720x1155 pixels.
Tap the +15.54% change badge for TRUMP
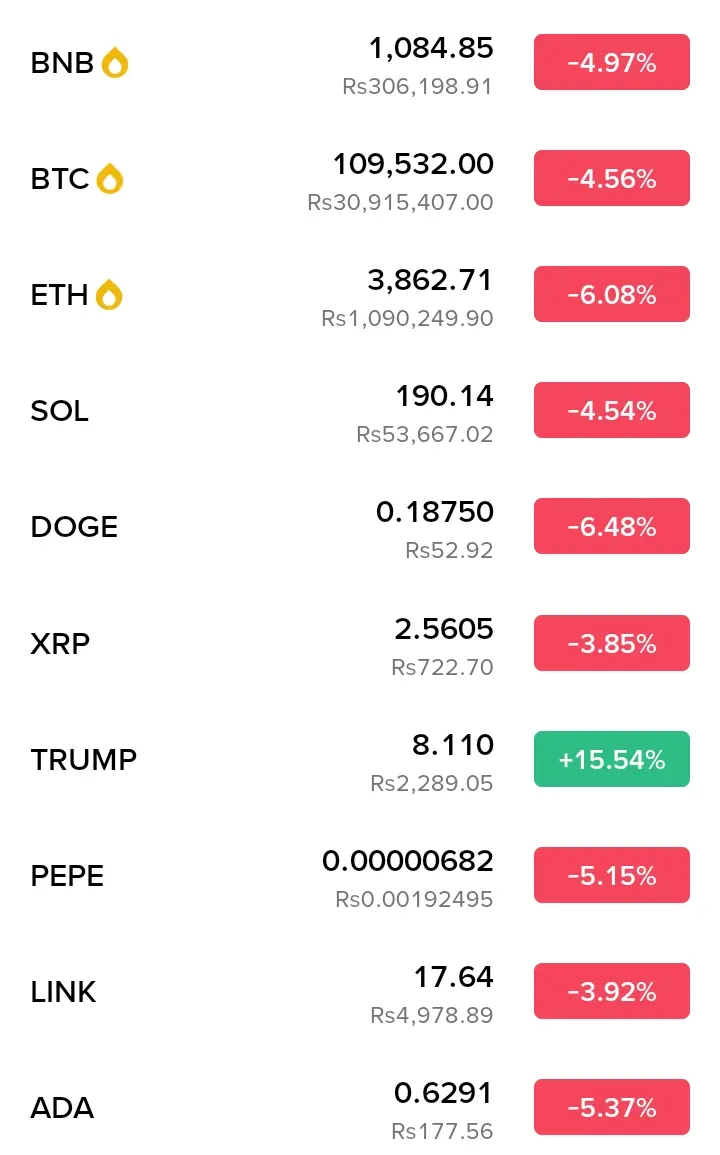[611, 759]
